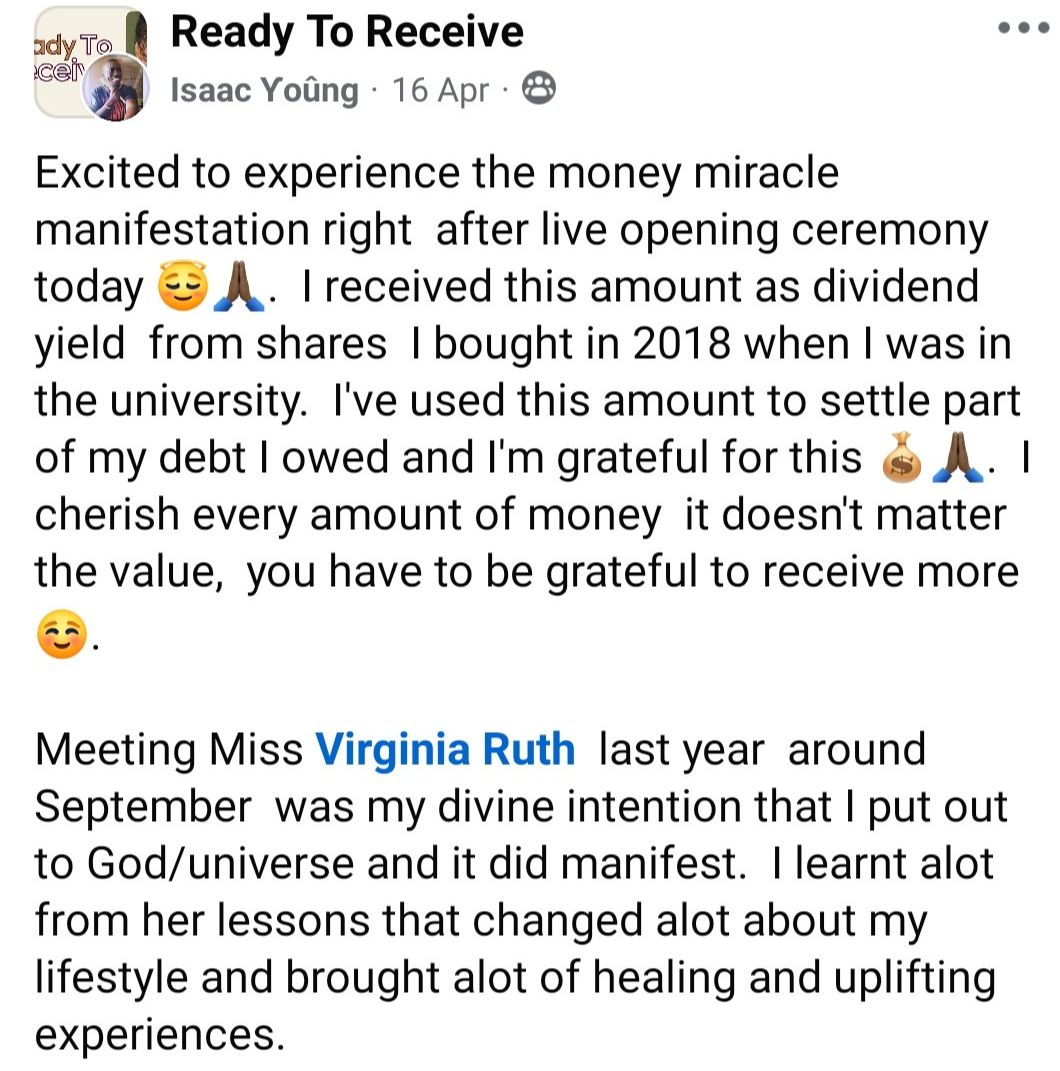Tap the group and author profile picture

(x=91, y=63)
